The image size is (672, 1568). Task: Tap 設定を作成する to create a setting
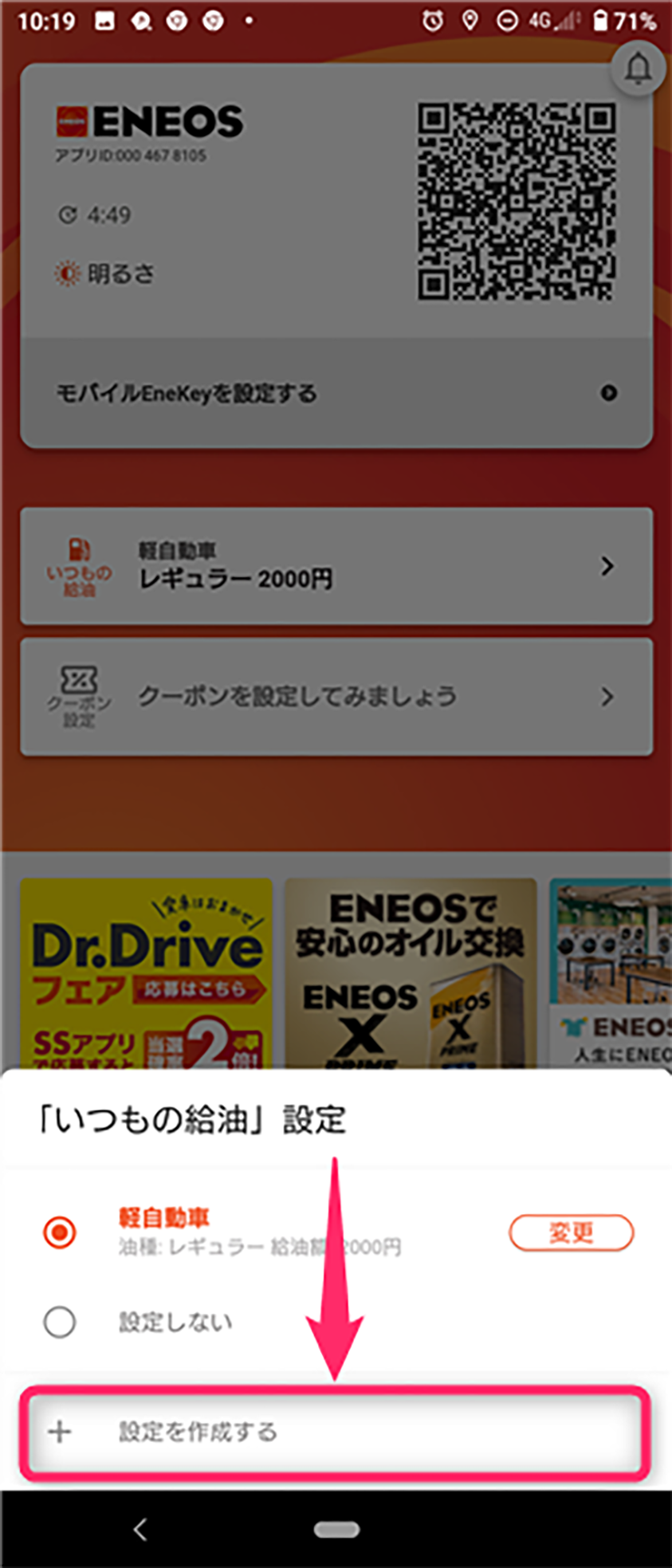335,1432
